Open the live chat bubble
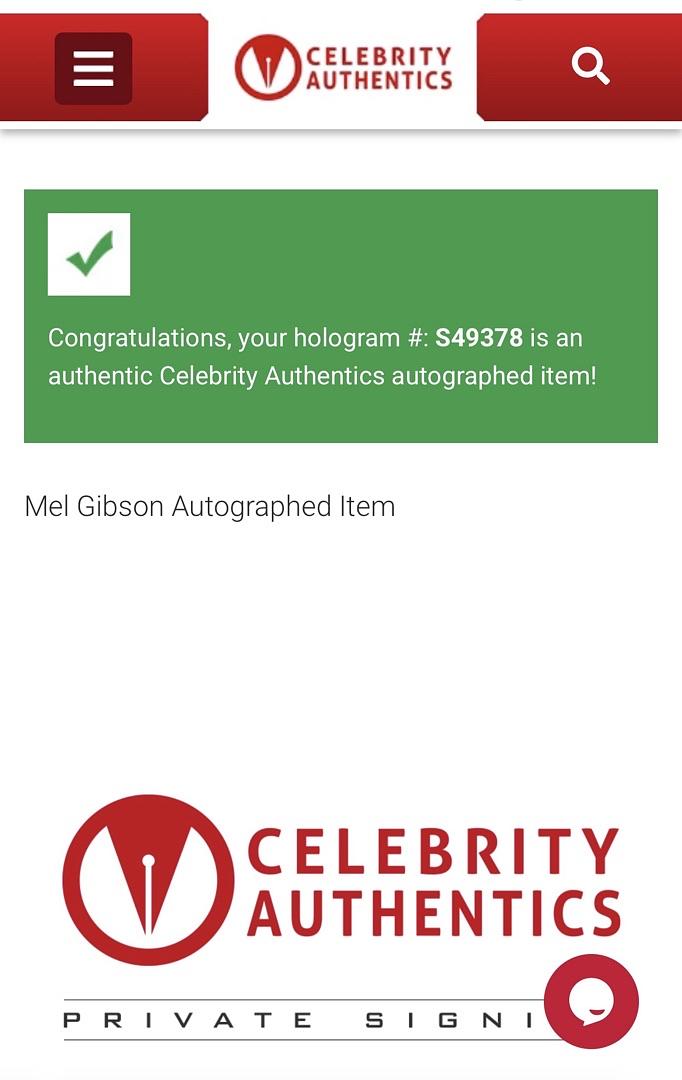Viewport: 682px width, 1080px height. [x=591, y=1001]
